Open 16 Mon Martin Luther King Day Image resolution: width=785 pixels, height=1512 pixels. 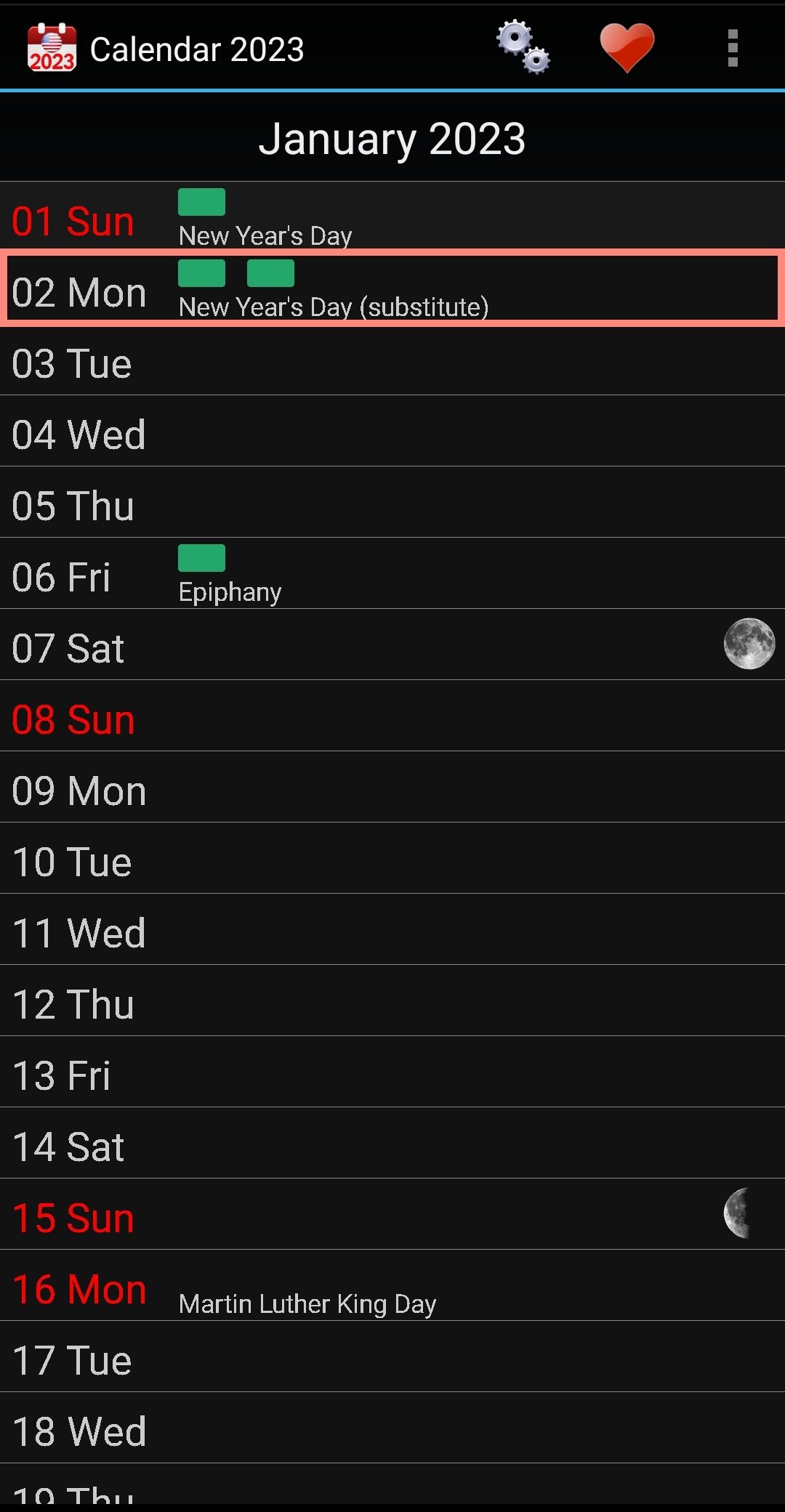tap(392, 1285)
